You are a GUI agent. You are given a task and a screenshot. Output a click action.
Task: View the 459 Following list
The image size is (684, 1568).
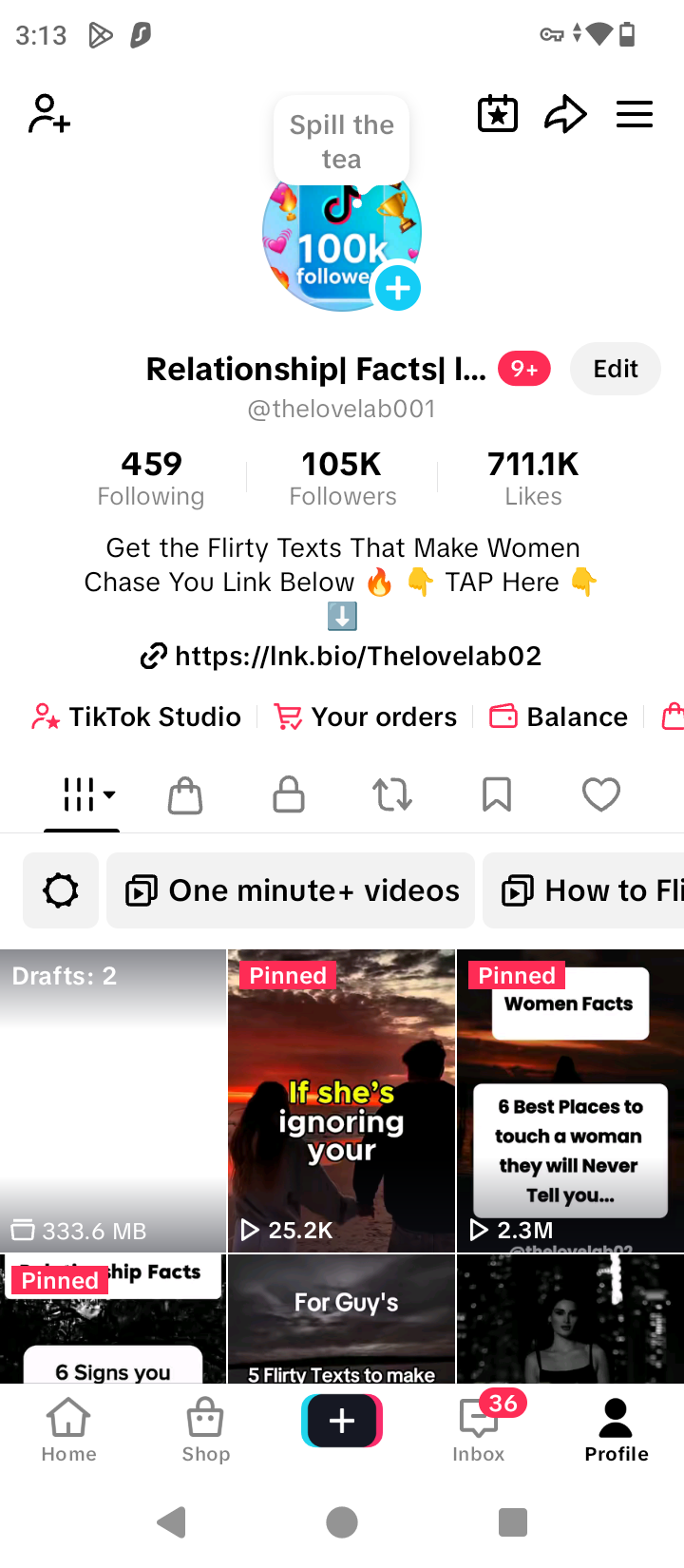151,478
